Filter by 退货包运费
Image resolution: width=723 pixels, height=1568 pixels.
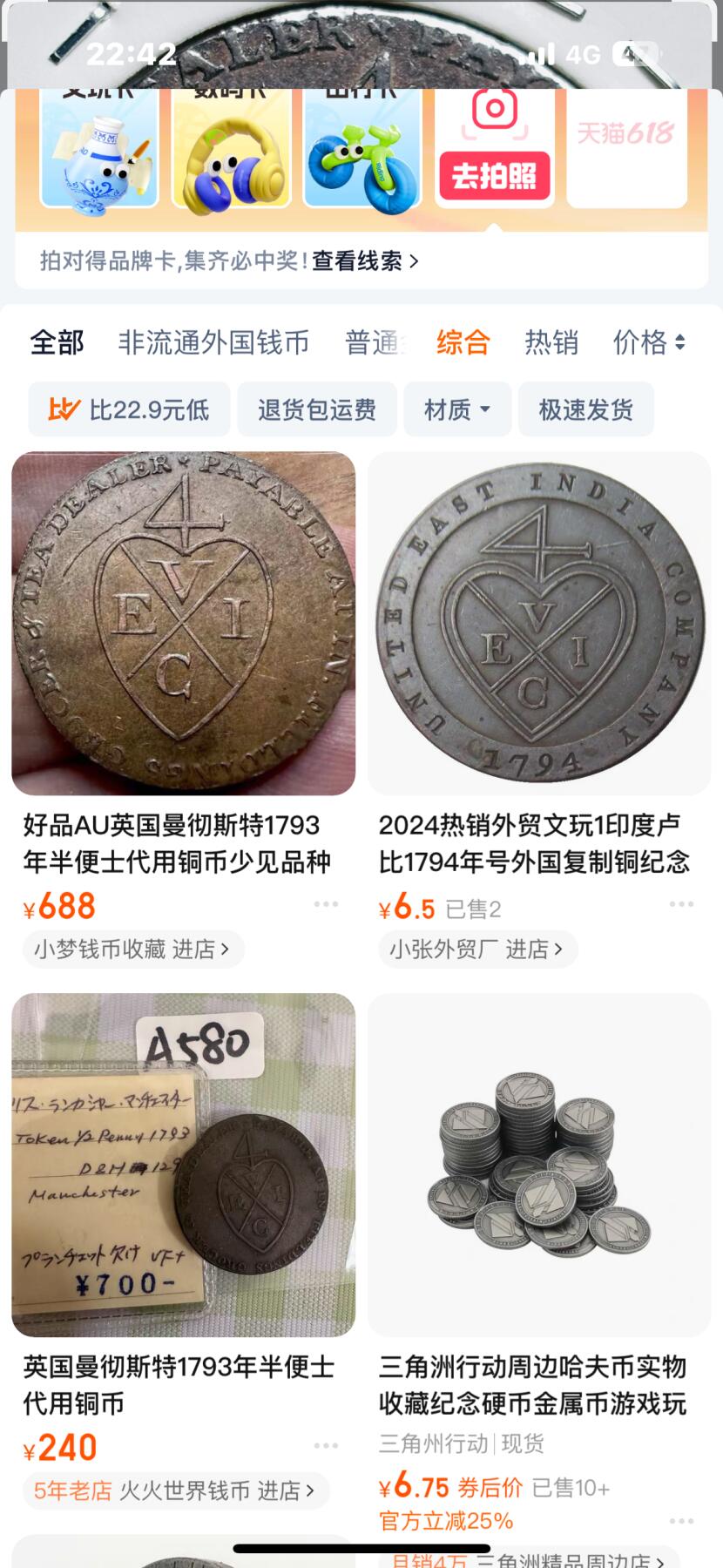pyautogui.click(x=316, y=409)
